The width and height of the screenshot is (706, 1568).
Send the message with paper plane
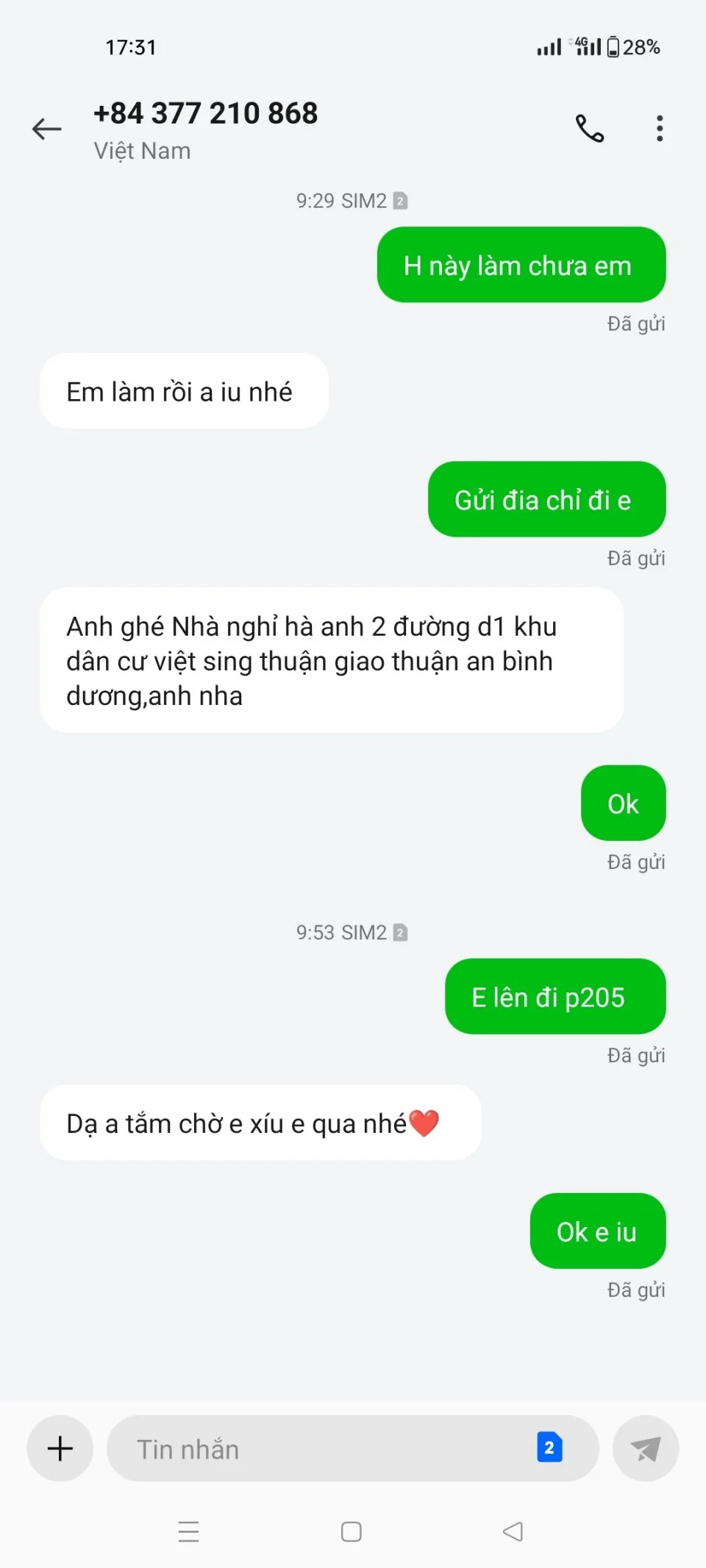pos(646,1448)
